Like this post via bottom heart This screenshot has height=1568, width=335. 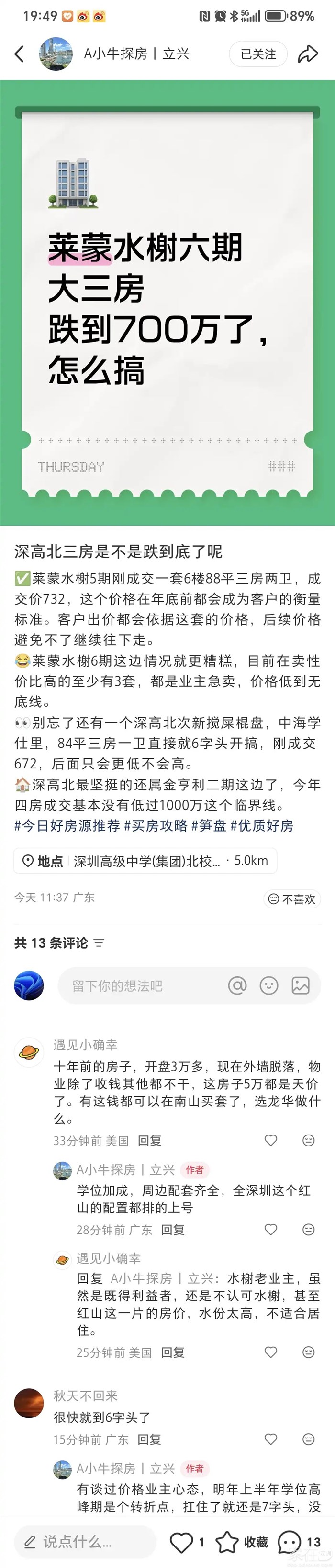coord(181,1542)
